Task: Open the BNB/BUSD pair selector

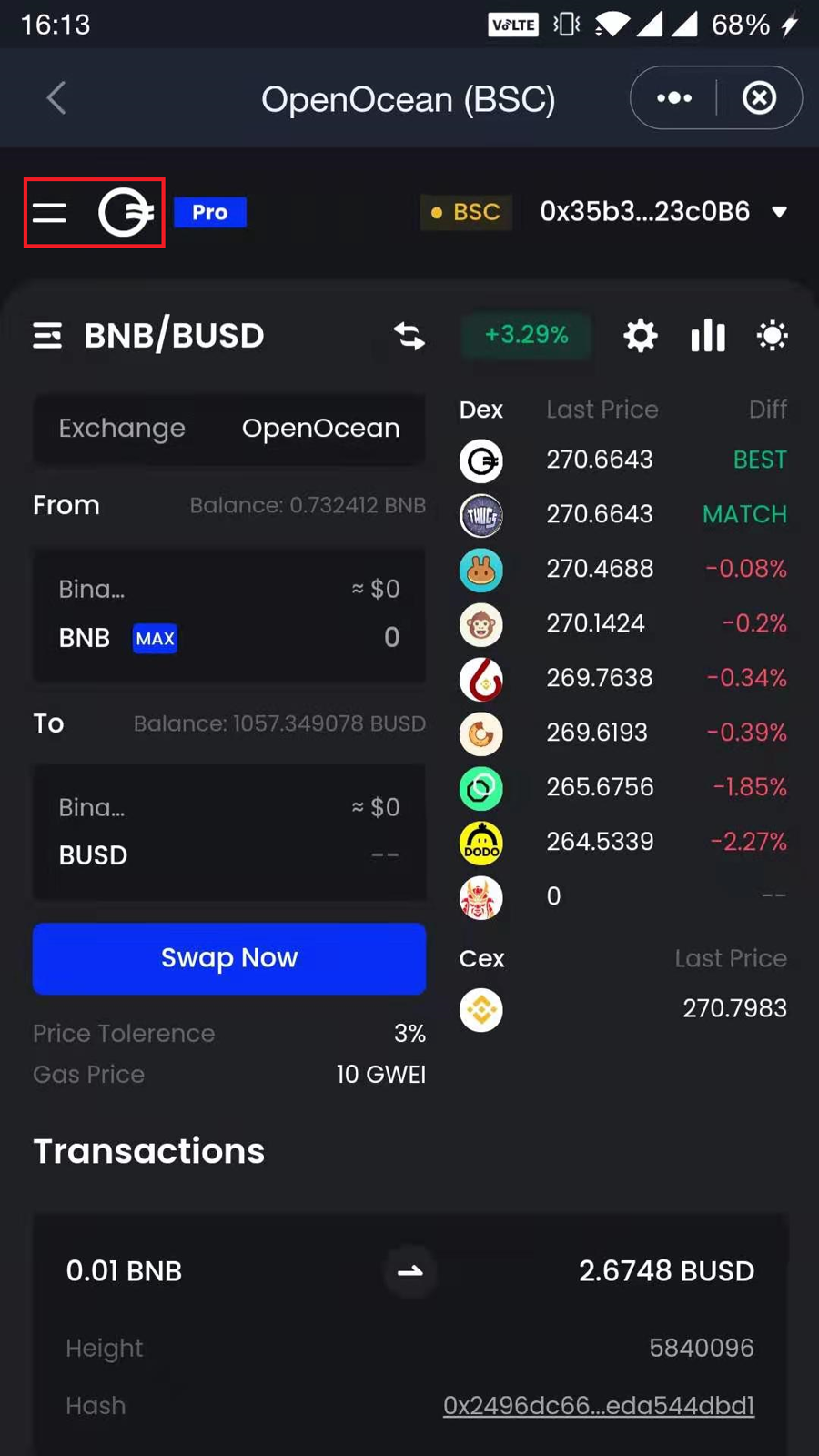Action: 150,336
